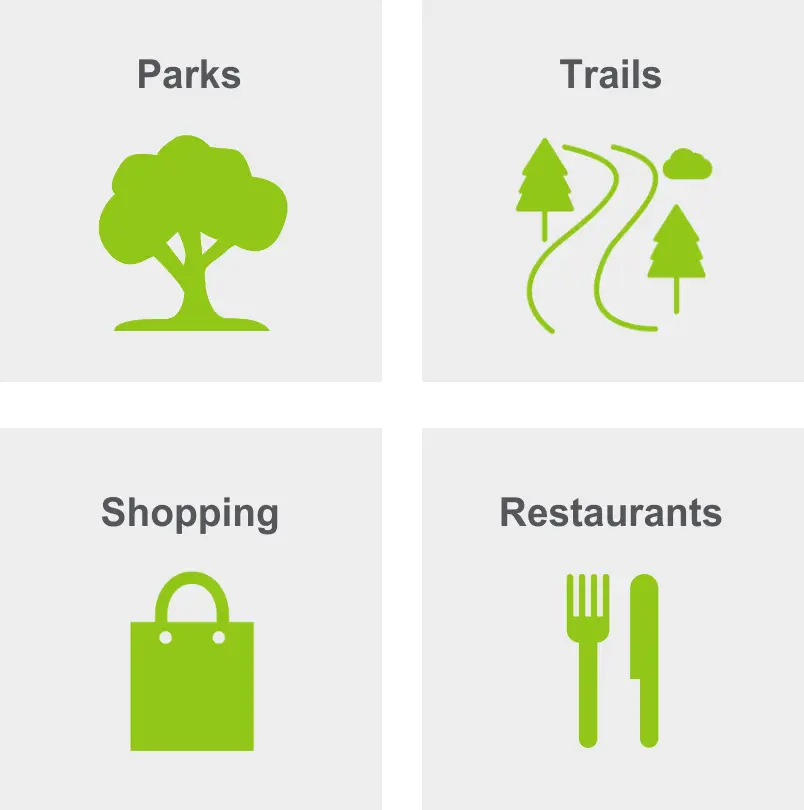804x810 pixels.
Task: Select the Shopping label
Action: tap(192, 513)
